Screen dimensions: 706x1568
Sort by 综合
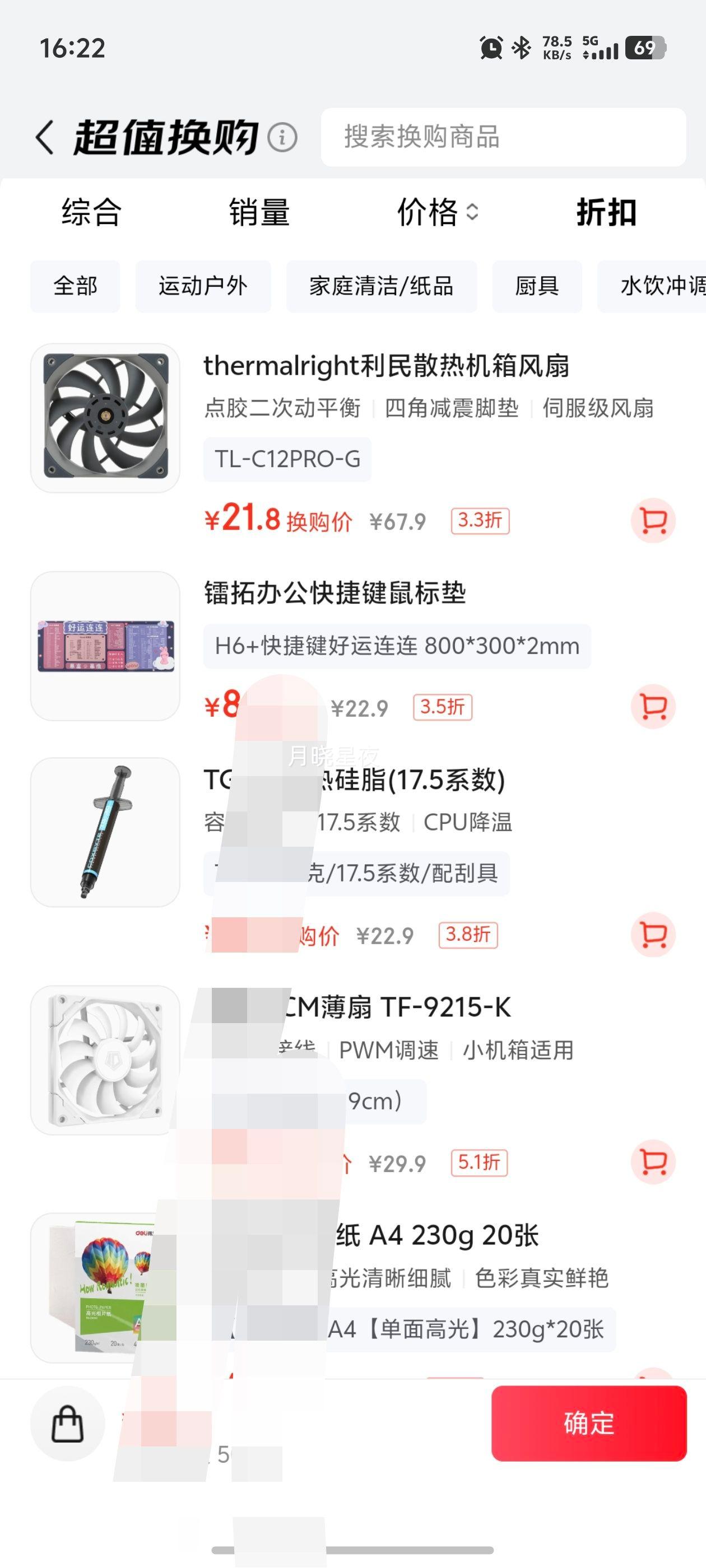click(x=91, y=212)
